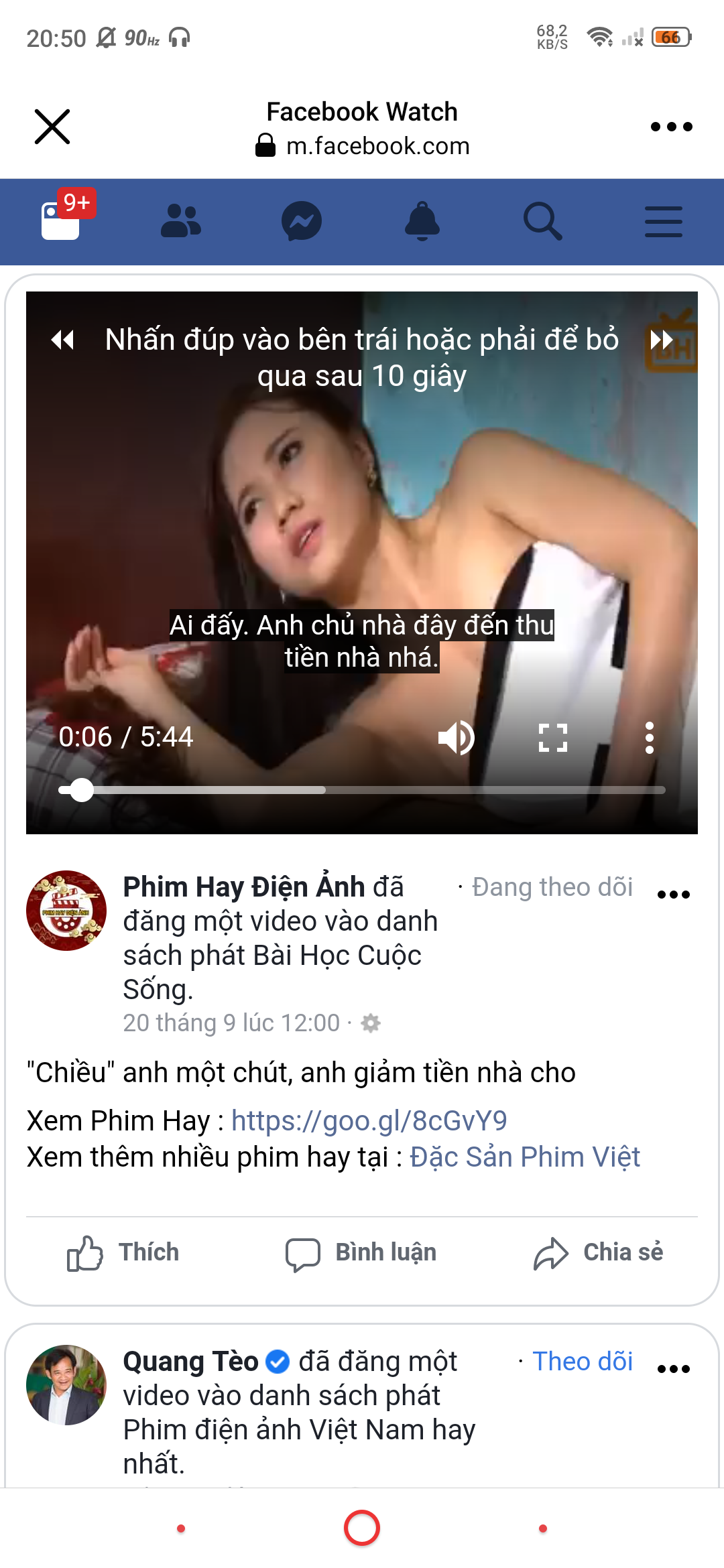Visit the Đặc Sản Phim Việt page

coord(525,1157)
